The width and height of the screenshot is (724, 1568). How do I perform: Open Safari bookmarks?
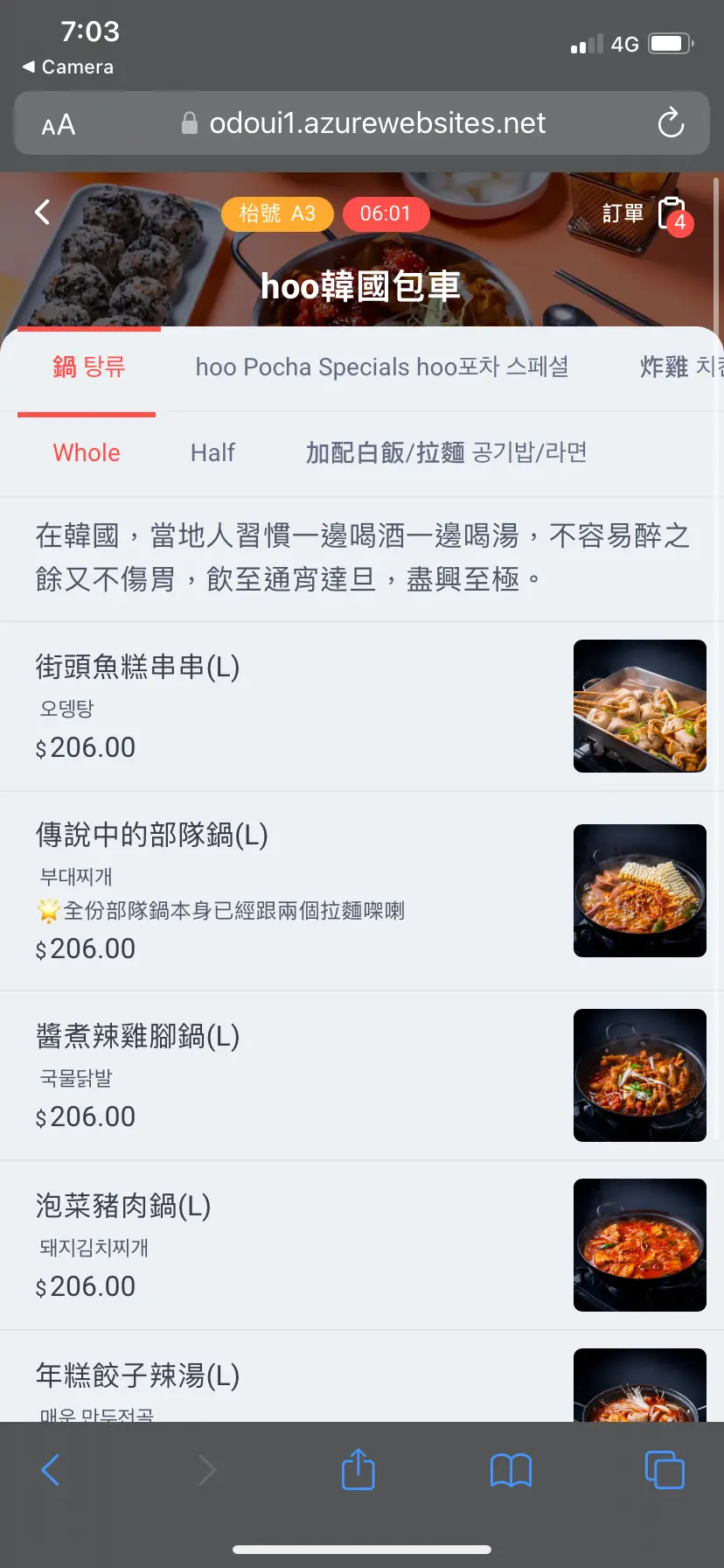[511, 1470]
